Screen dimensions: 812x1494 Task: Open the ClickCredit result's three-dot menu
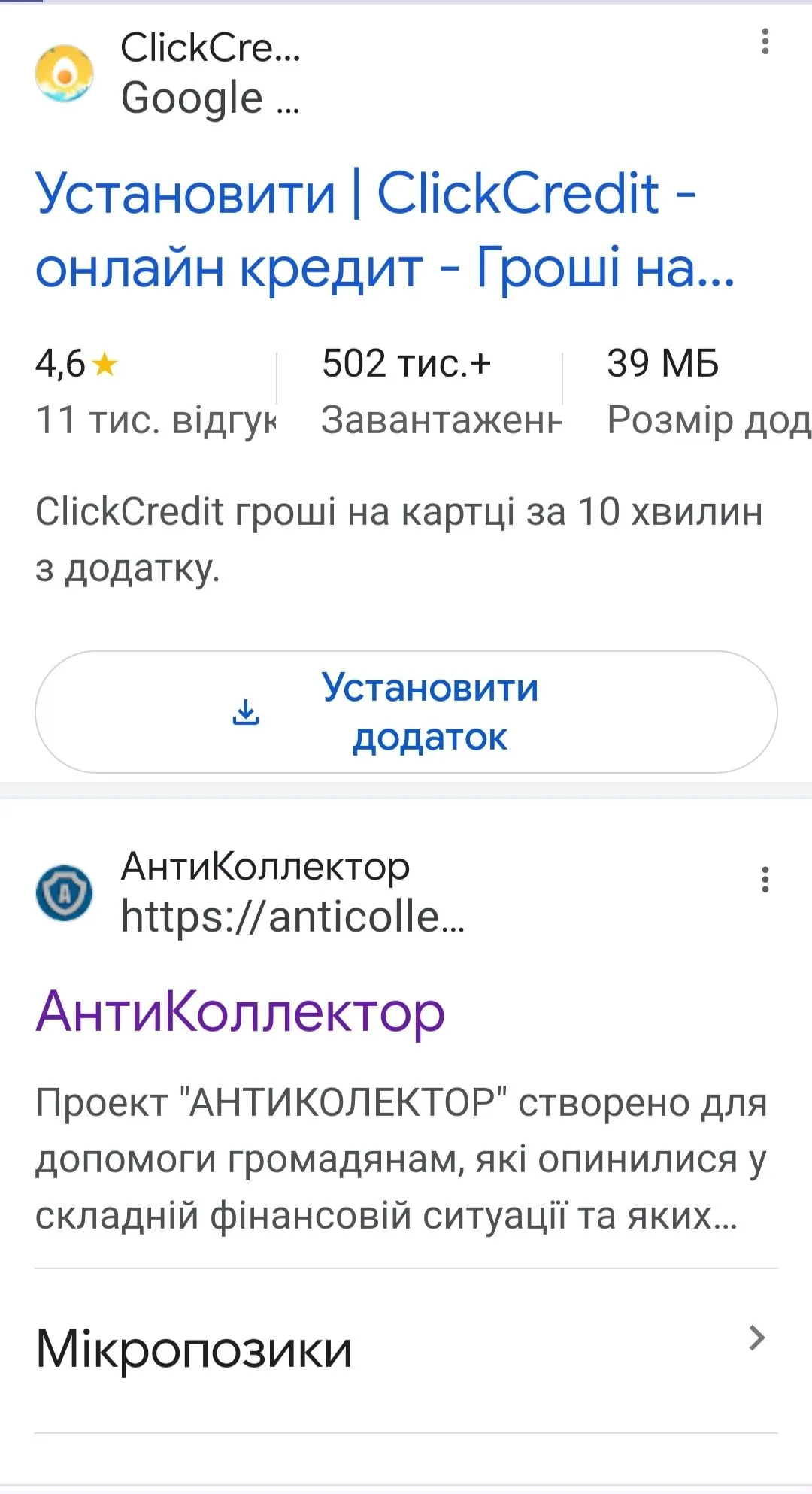[x=765, y=42]
